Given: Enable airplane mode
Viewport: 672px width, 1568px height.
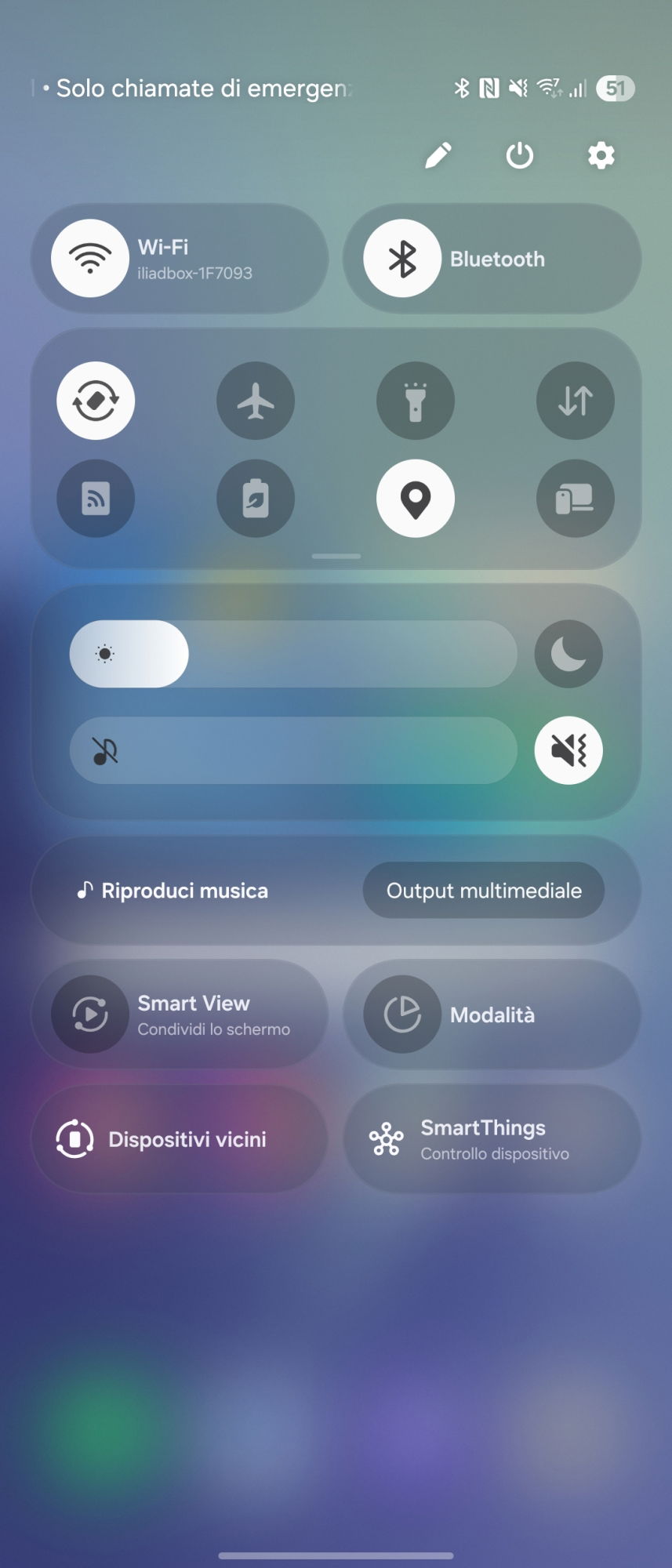Looking at the screenshot, I should pos(256,401).
